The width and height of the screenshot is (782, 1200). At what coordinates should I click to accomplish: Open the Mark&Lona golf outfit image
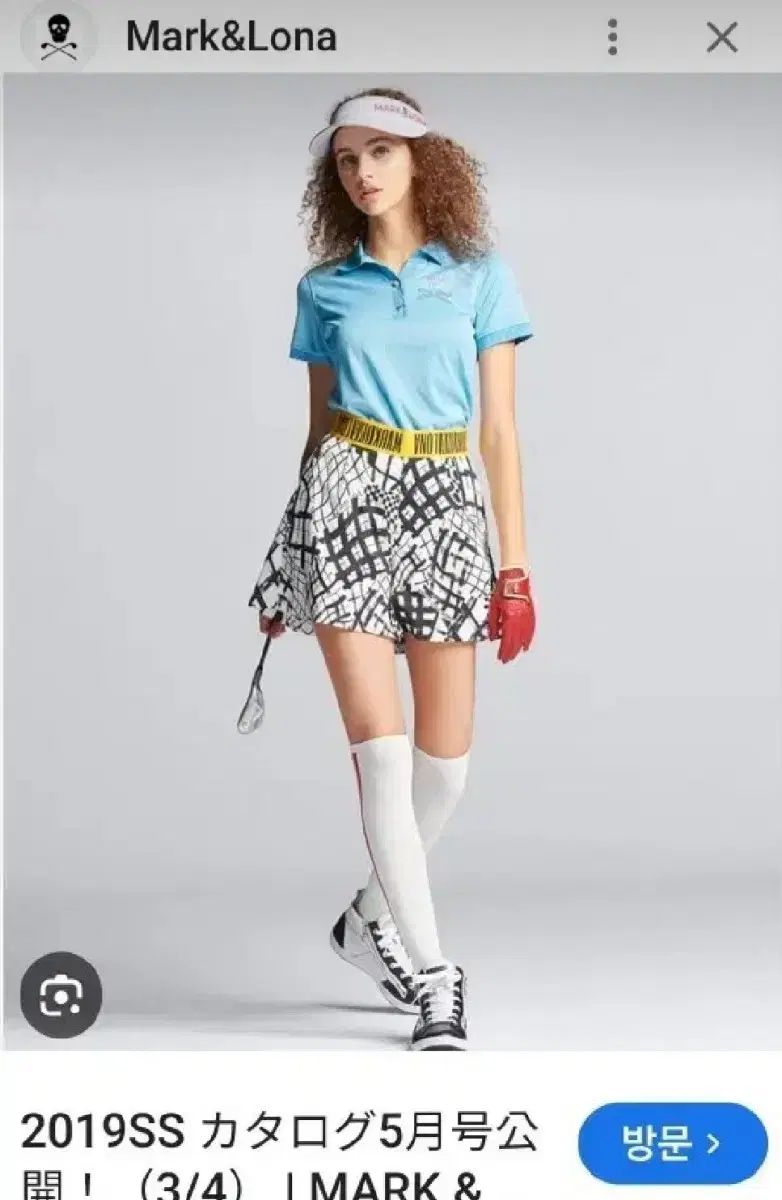tap(391, 560)
